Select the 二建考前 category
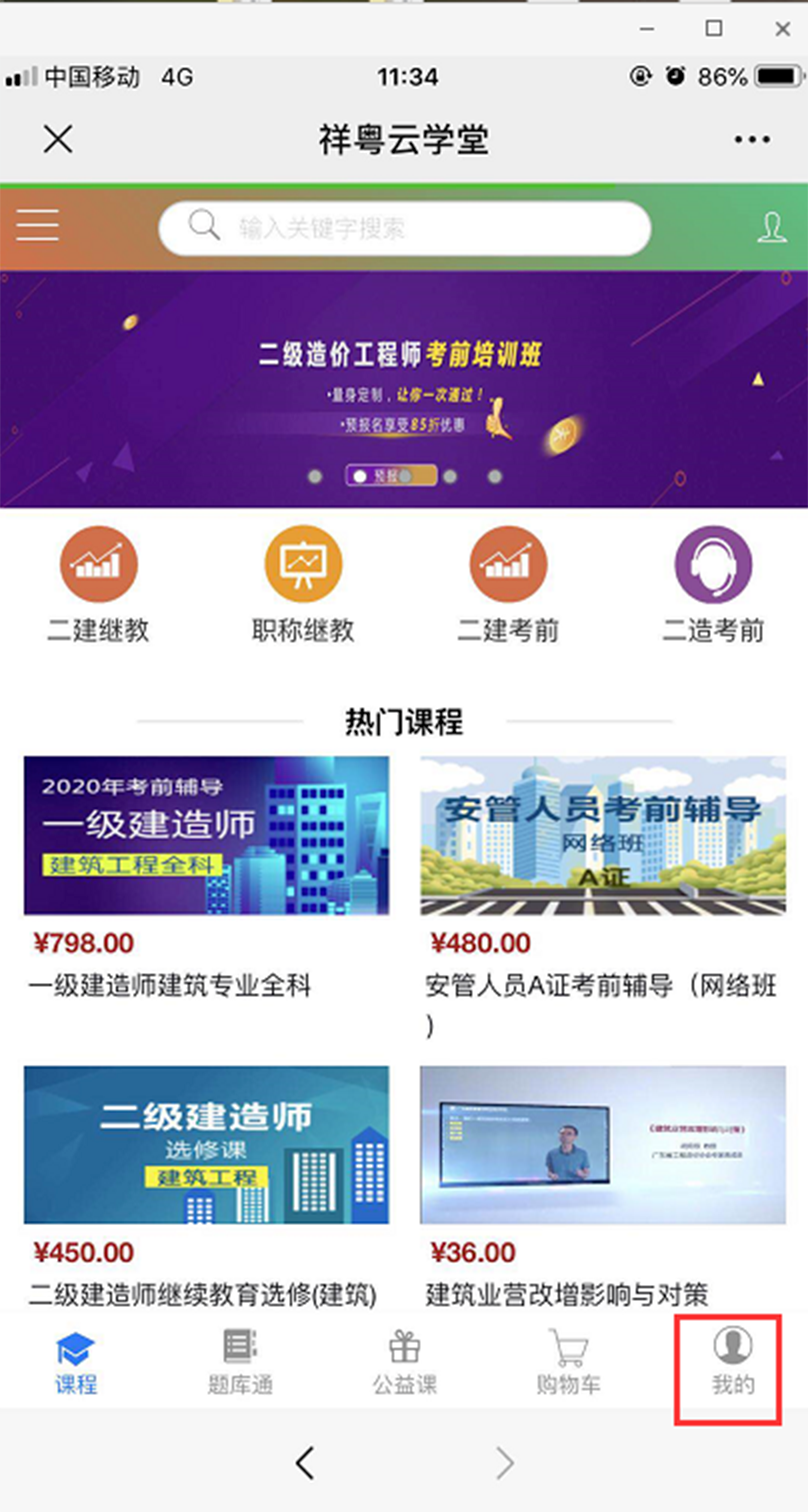The image size is (808, 1512). (508, 586)
